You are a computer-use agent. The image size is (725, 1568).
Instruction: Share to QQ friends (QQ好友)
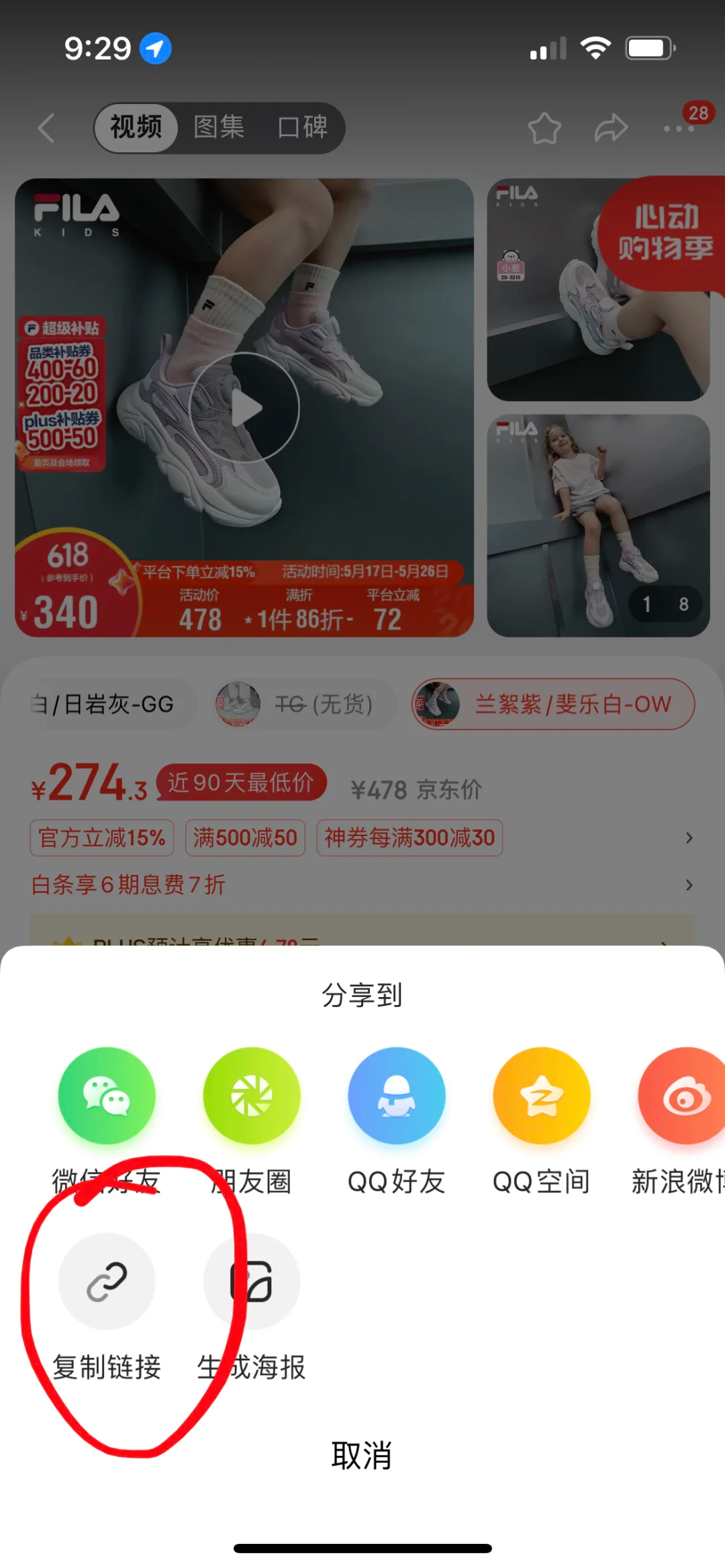397,1096
